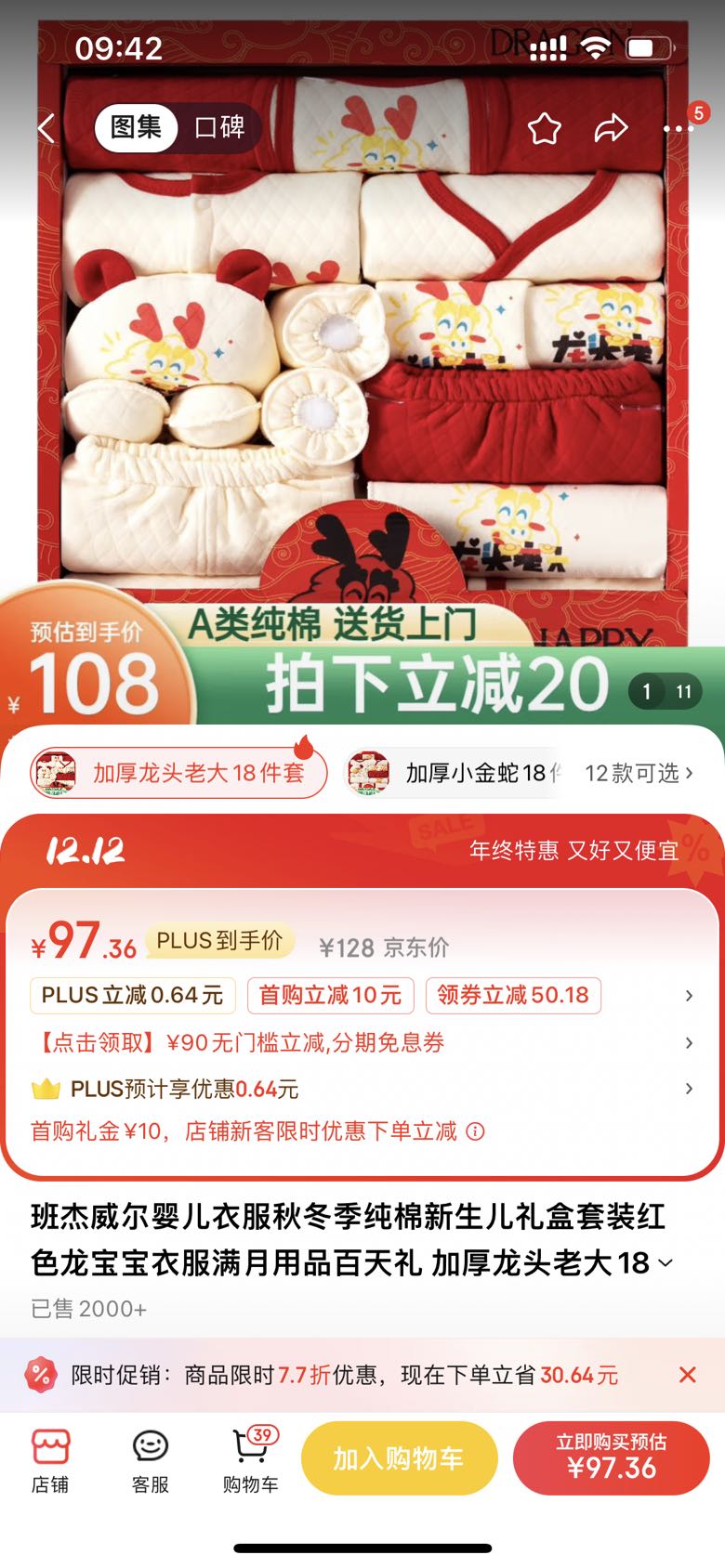This screenshot has width=725, height=1568.
Task: Select the 图集 tab
Action: point(136,127)
